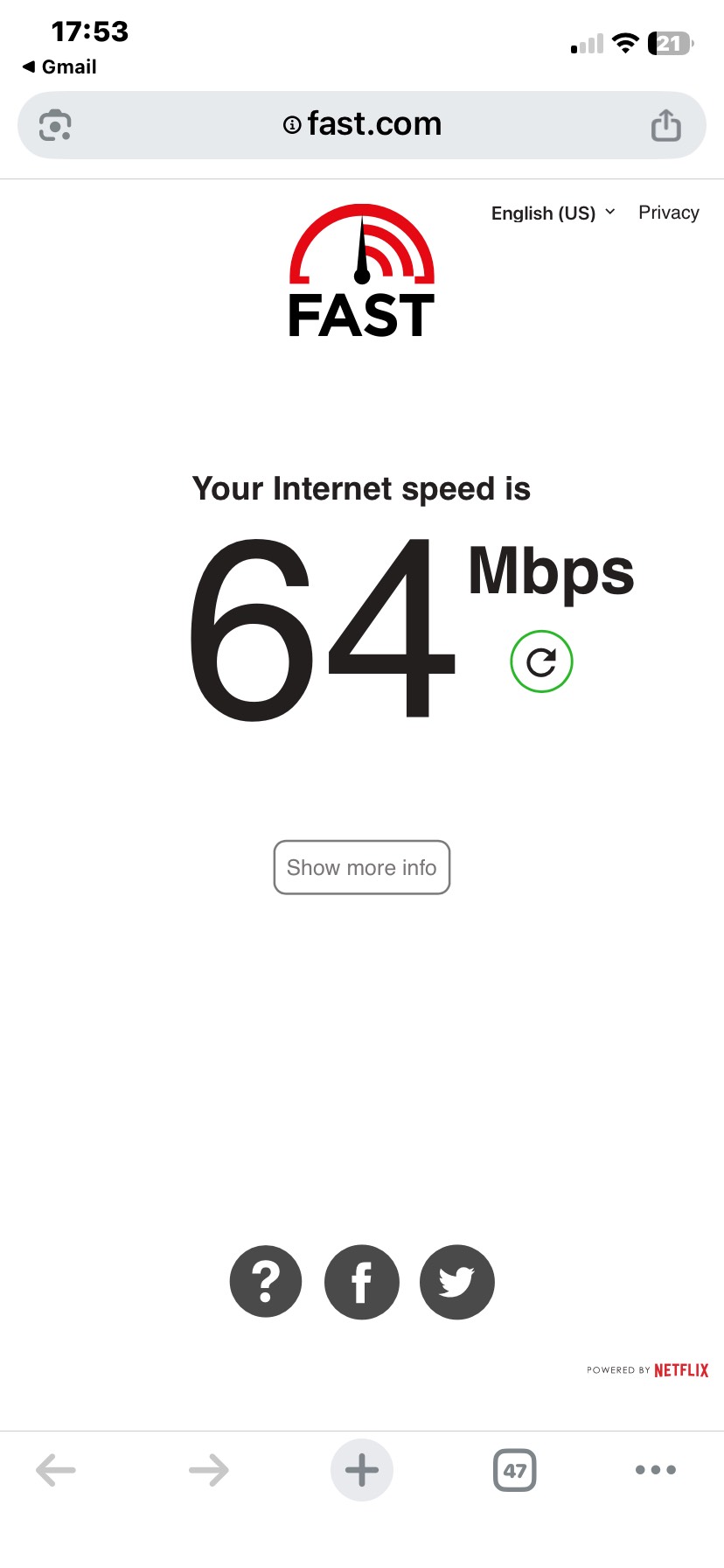The image size is (724, 1568).
Task: Go forward to the next page
Action: [209, 1470]
